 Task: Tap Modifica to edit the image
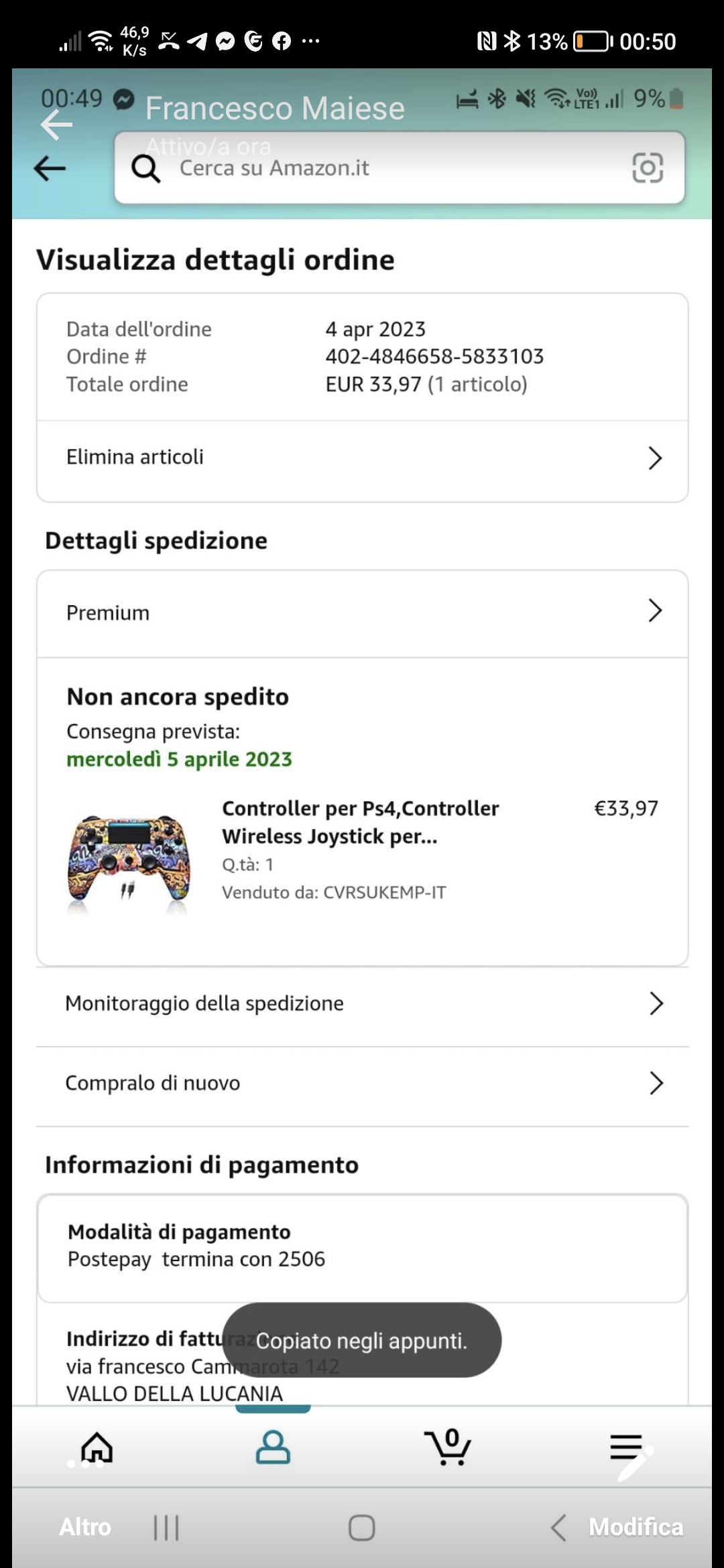(x=636, y=1527)
